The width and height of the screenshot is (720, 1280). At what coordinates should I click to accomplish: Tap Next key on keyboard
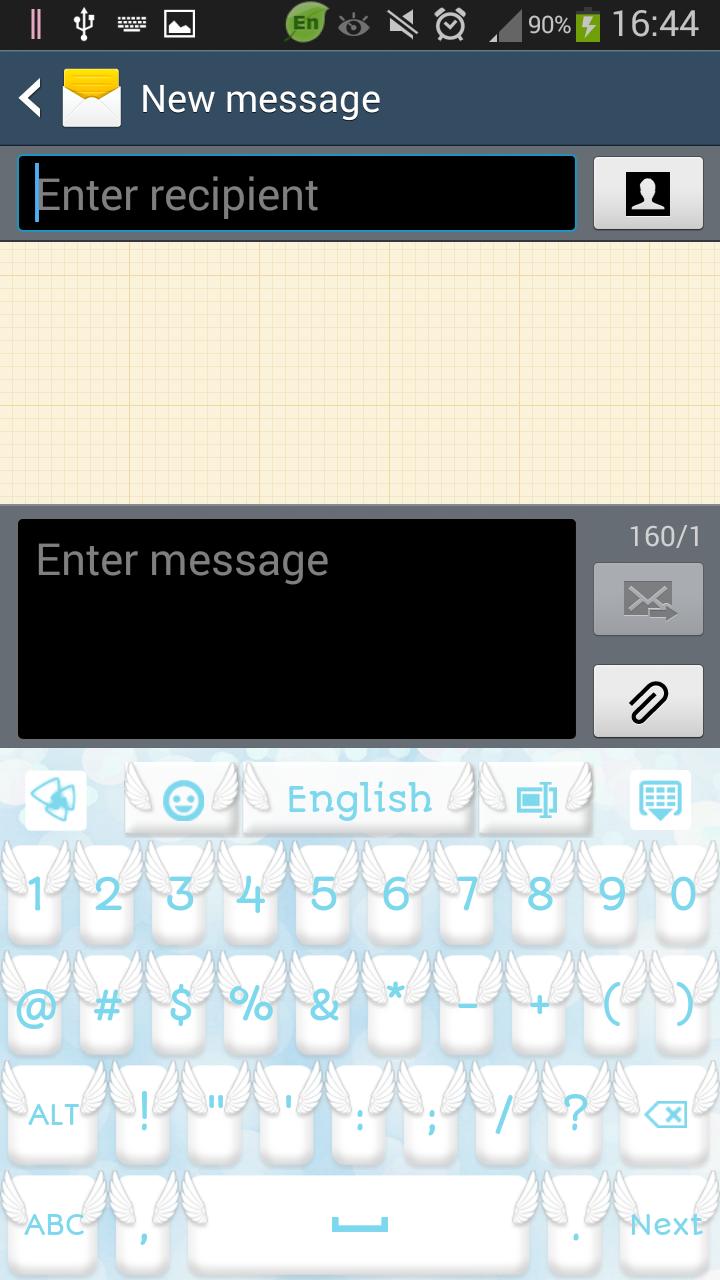point(665,1224)
